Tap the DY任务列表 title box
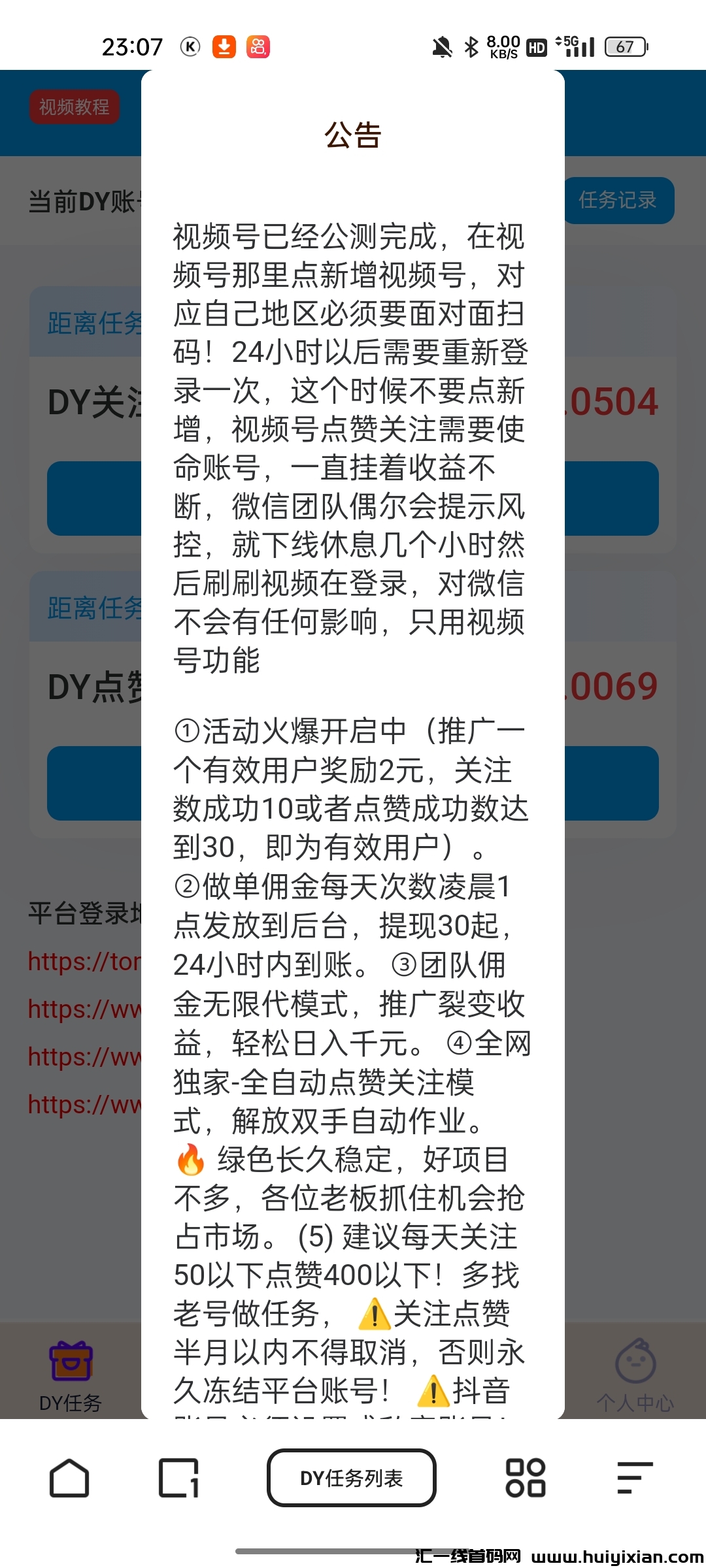The height and width of the screenshot is (1568, 706). 352,1478
